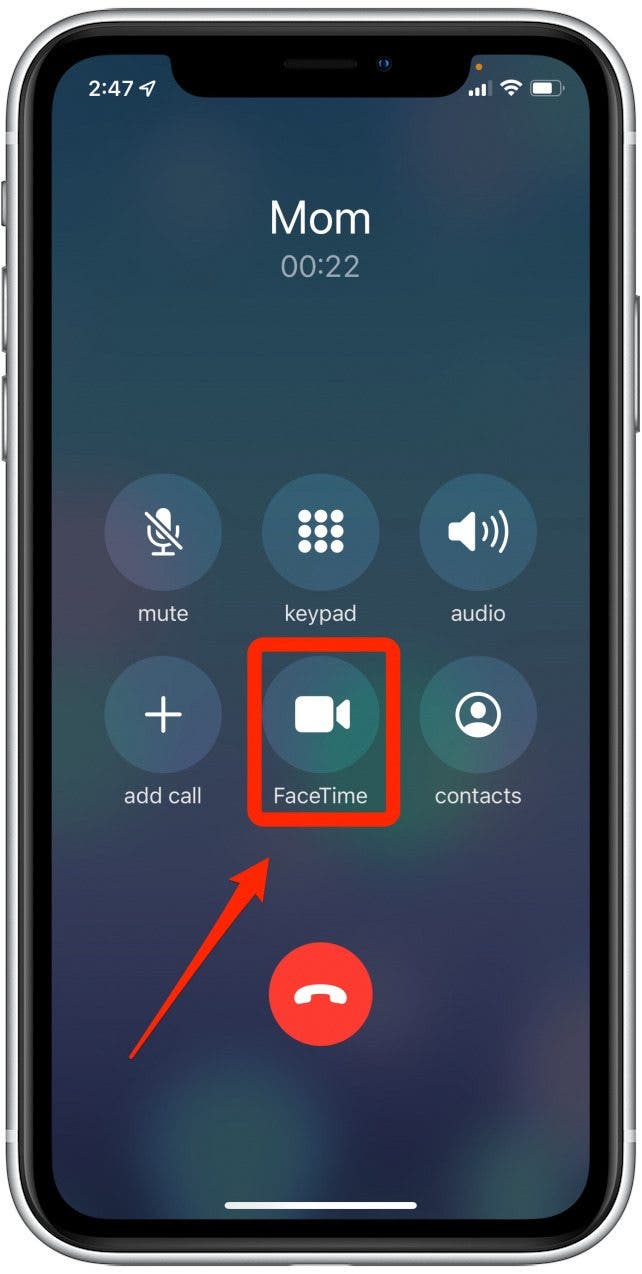The width and height of the screenshot is (642, 1274).
Task: Switch audio output to speaker
Action: (478, 532)
